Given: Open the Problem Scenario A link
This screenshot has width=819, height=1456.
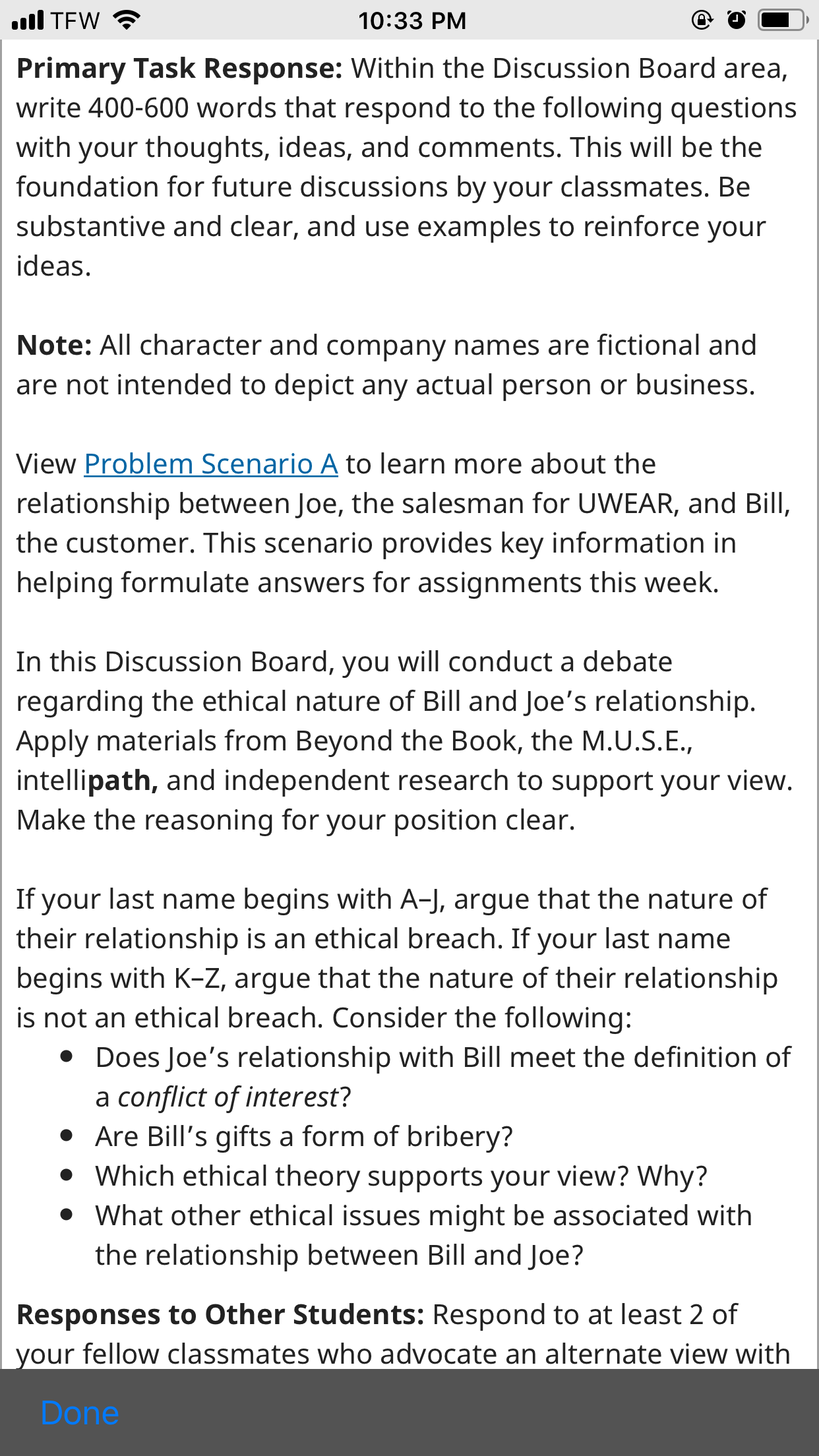Looking at the screenshot, I should [x=211, y=464].
